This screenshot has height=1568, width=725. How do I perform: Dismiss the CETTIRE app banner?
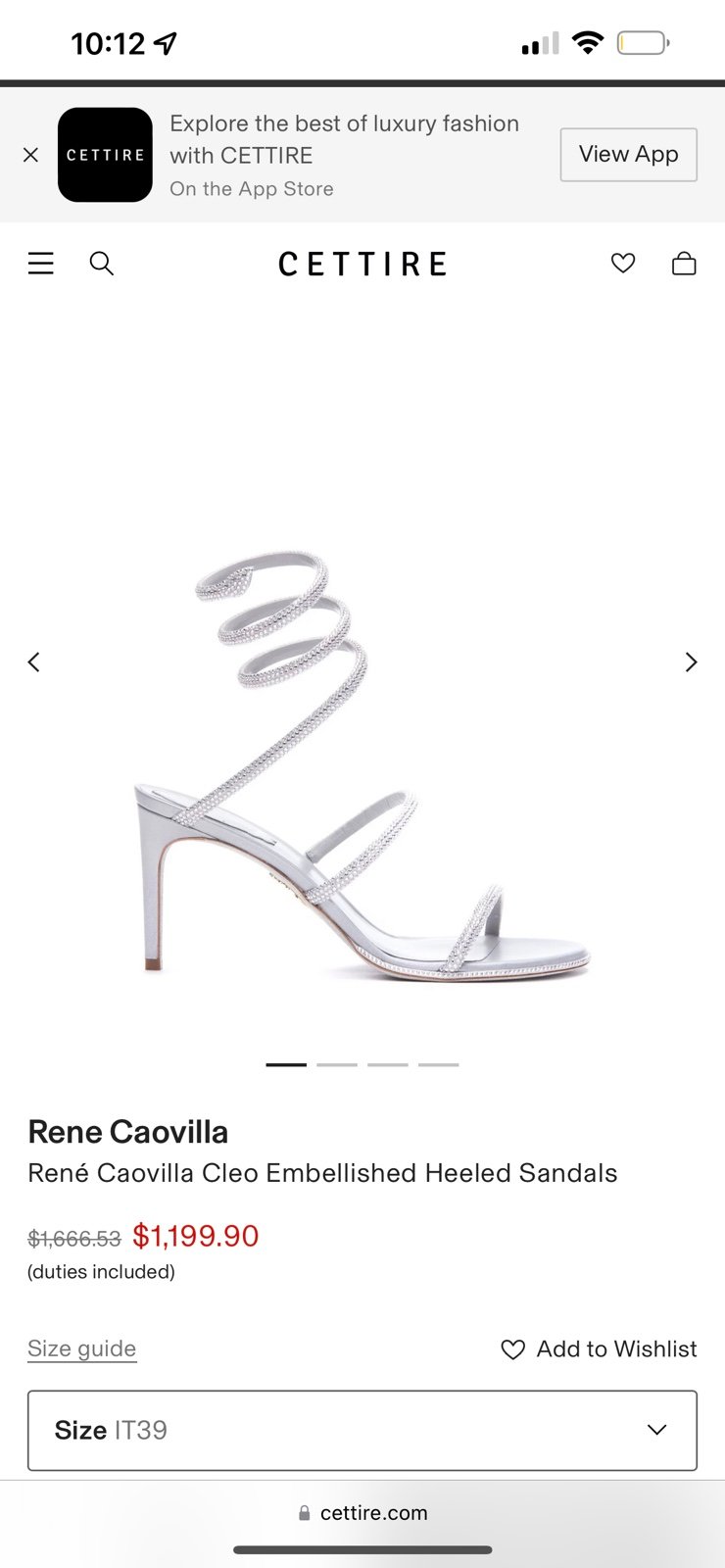(x=30, y=155)
